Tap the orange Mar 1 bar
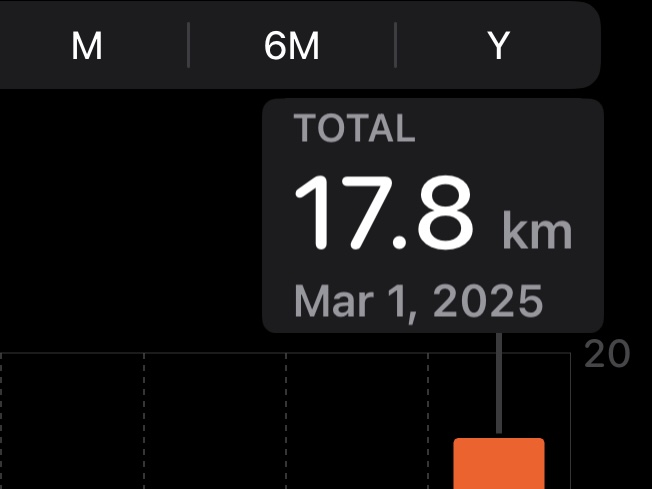Image resolution: width=652 pixels, height=489 pixels. [499, 464]
